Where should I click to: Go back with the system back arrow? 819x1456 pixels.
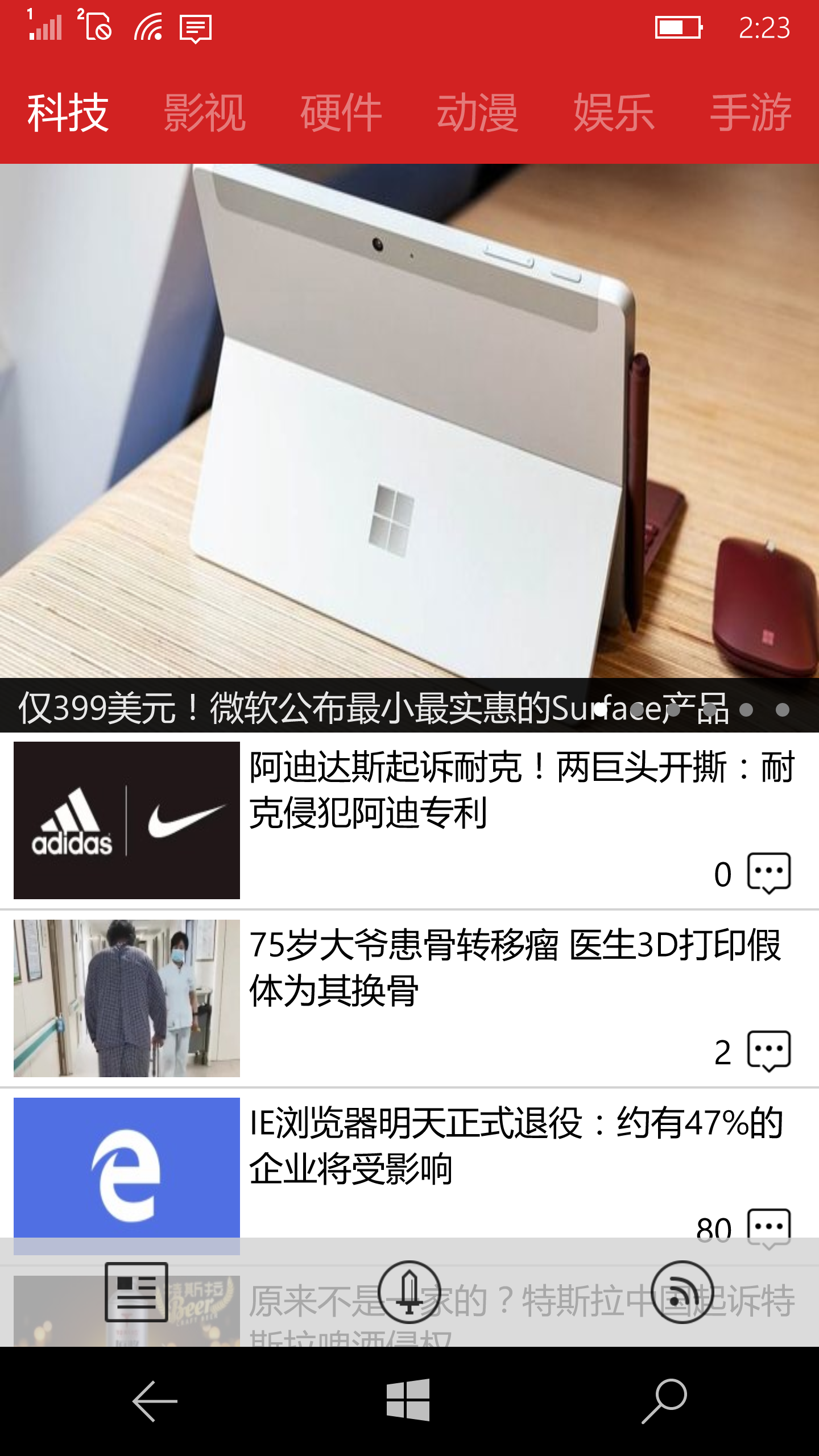point(155,1401)
